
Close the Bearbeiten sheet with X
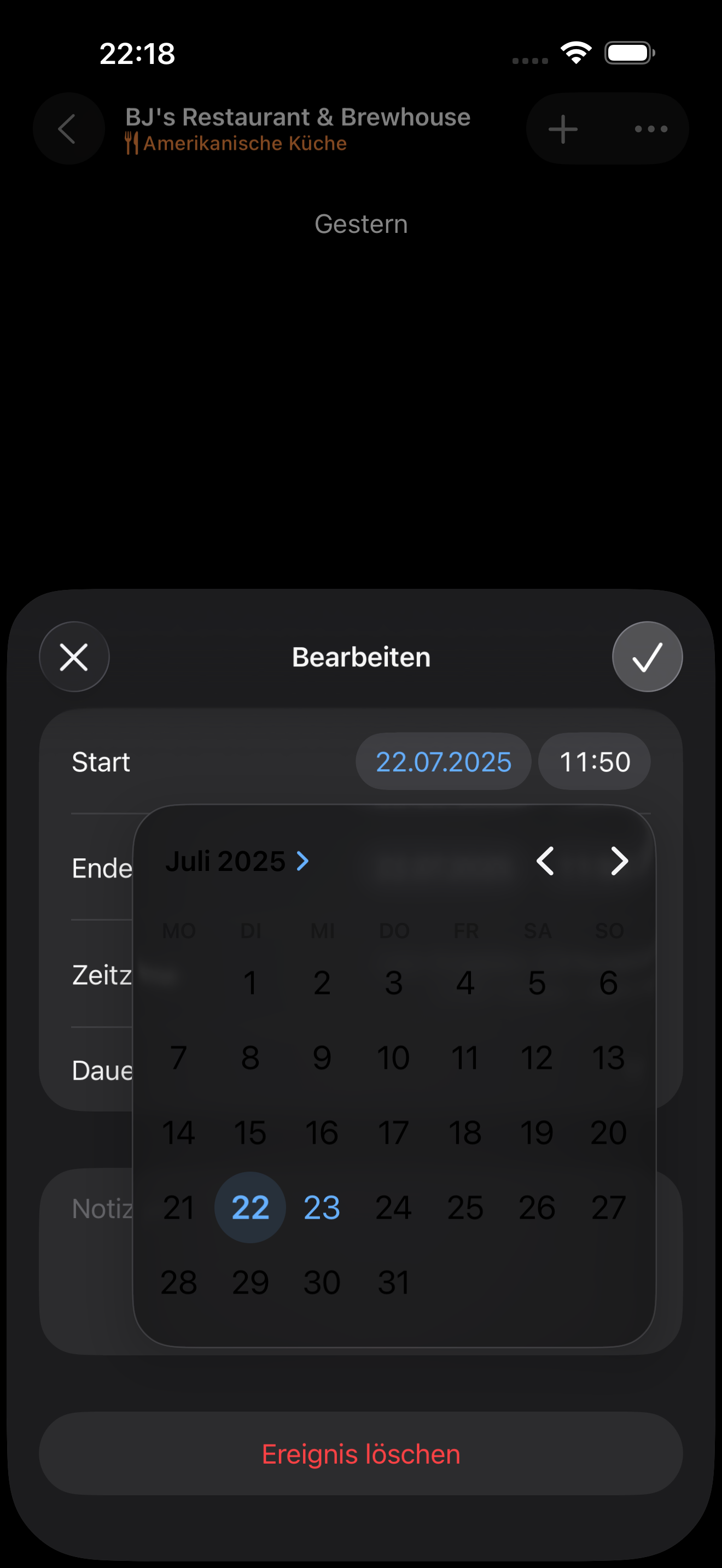[74, 657]
